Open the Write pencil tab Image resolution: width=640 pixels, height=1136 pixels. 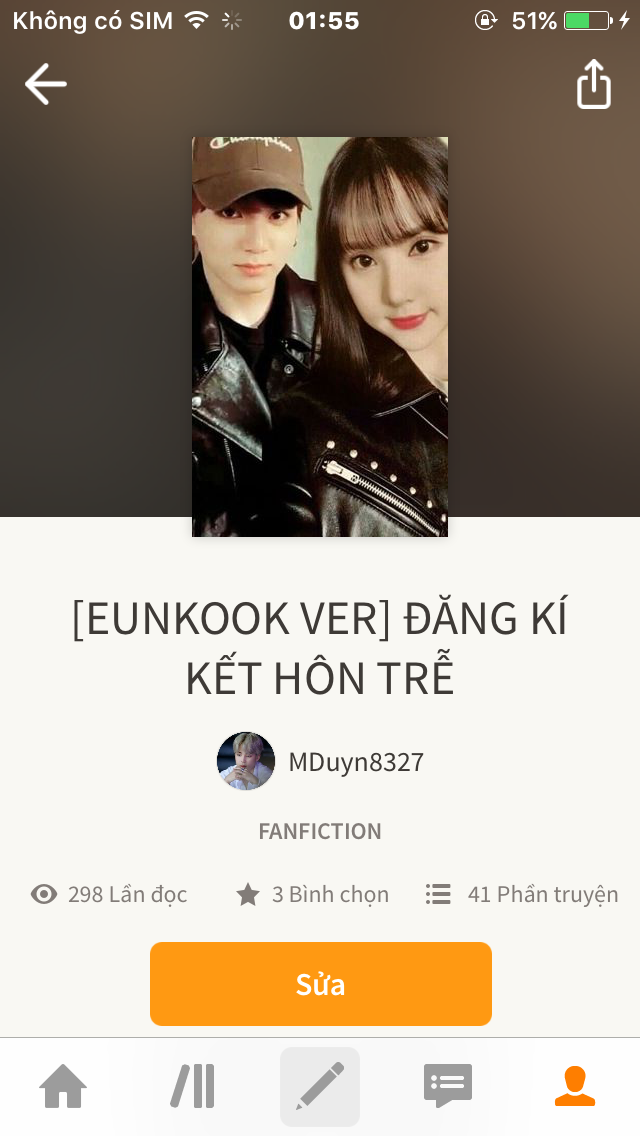[320, 1086]
